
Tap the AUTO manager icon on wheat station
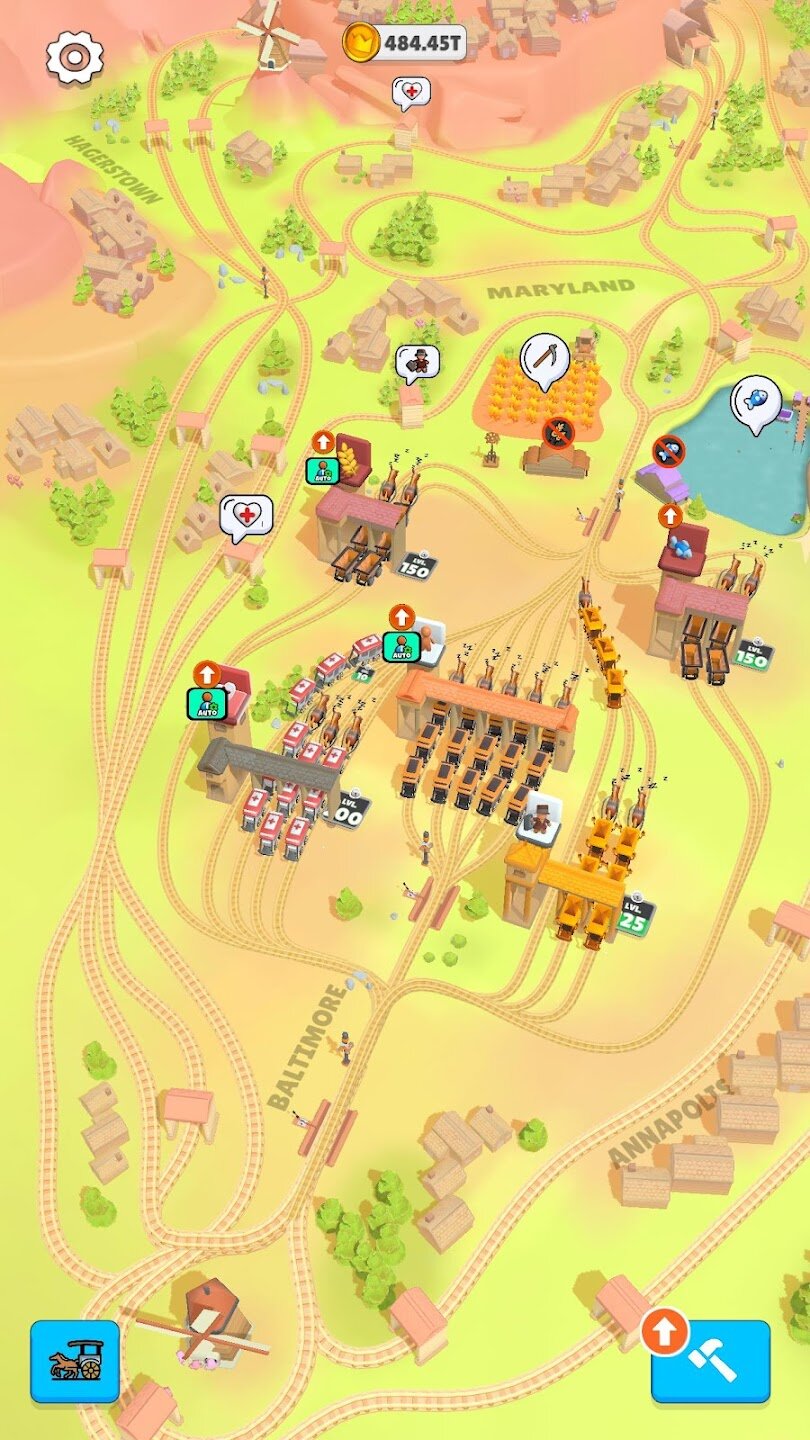(322, 470)
